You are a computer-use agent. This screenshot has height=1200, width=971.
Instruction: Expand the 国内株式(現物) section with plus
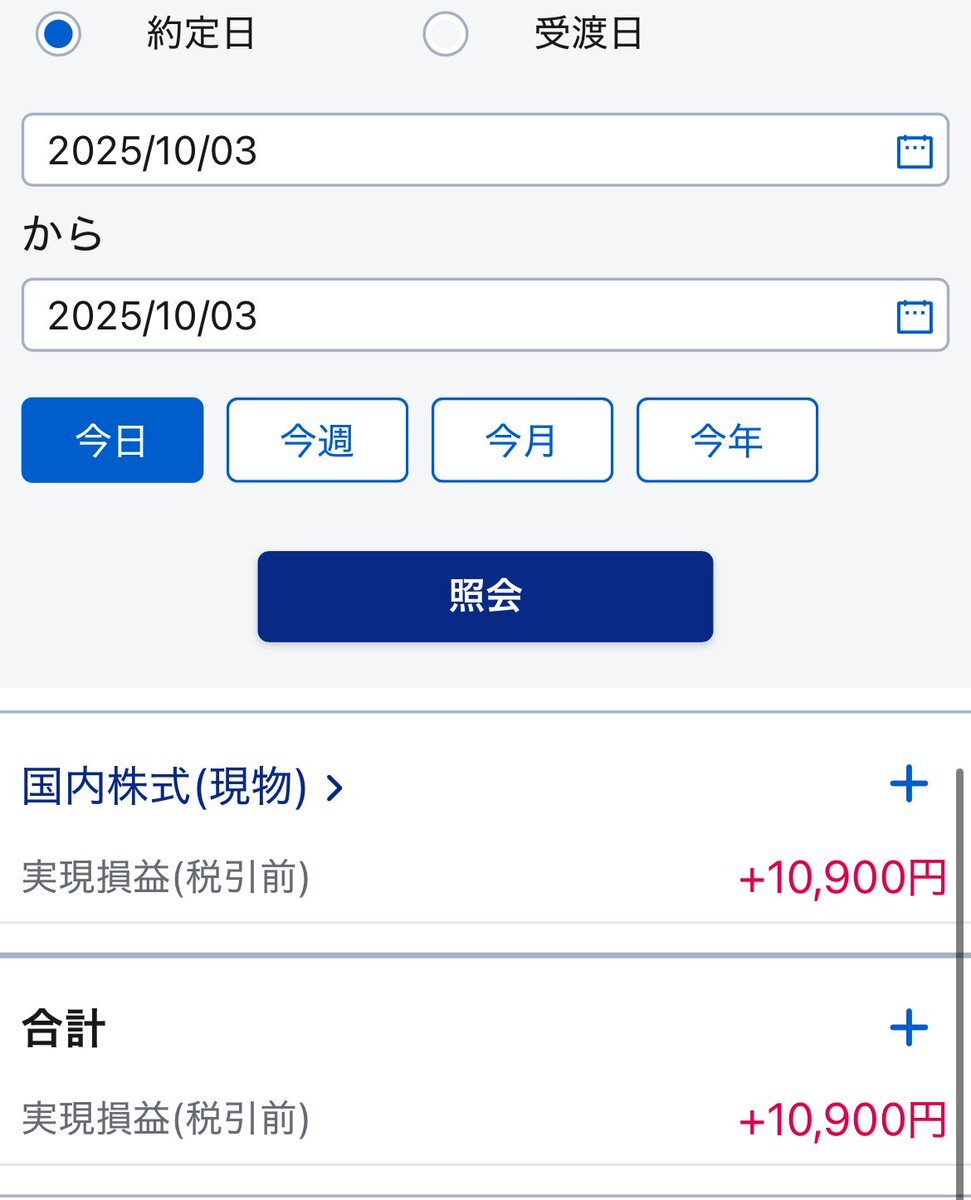[908, 785]
